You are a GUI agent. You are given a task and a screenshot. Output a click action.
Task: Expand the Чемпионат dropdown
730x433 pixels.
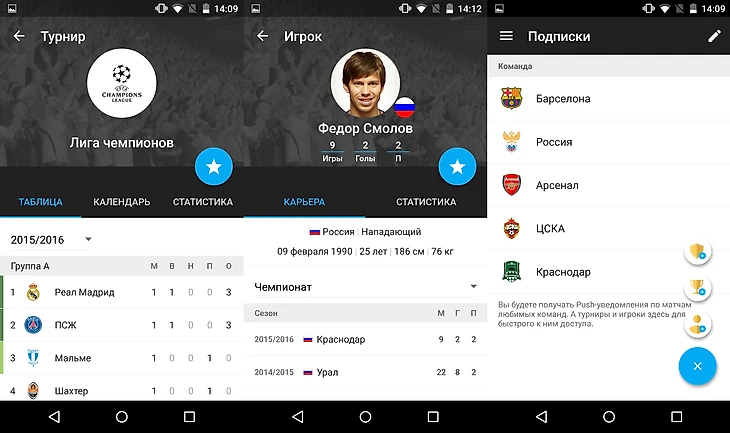(365, 287)
